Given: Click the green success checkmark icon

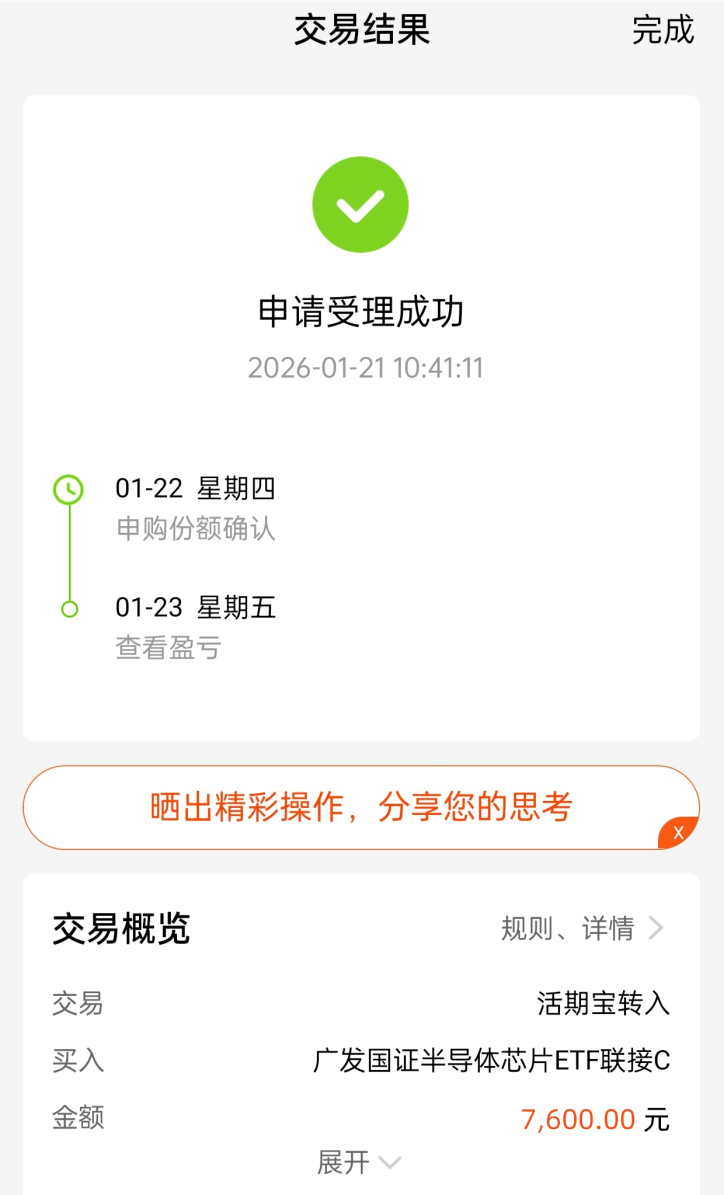Looking at the screenshot, I should click(362, 203).
